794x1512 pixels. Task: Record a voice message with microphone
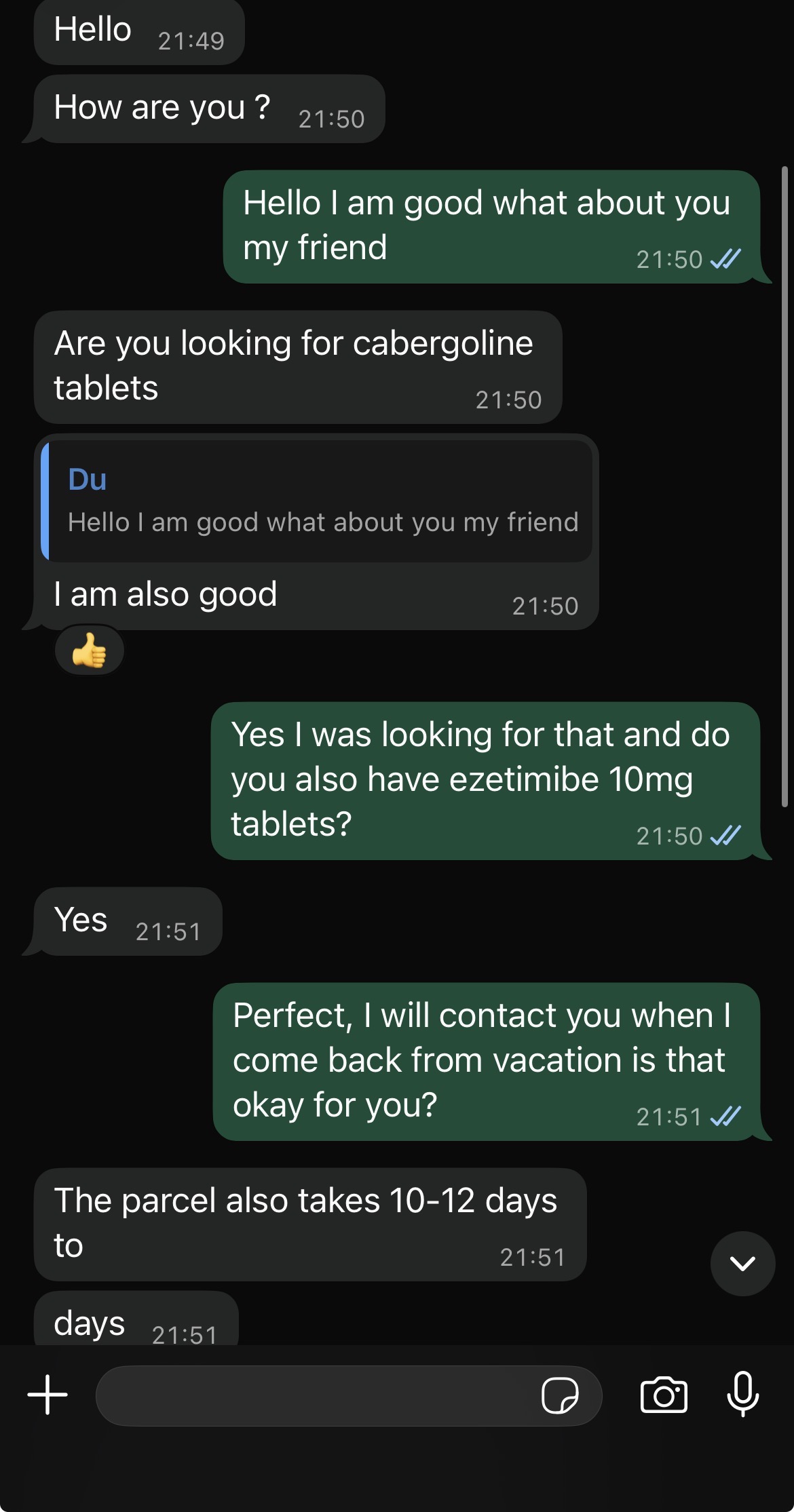(743, 1394)
